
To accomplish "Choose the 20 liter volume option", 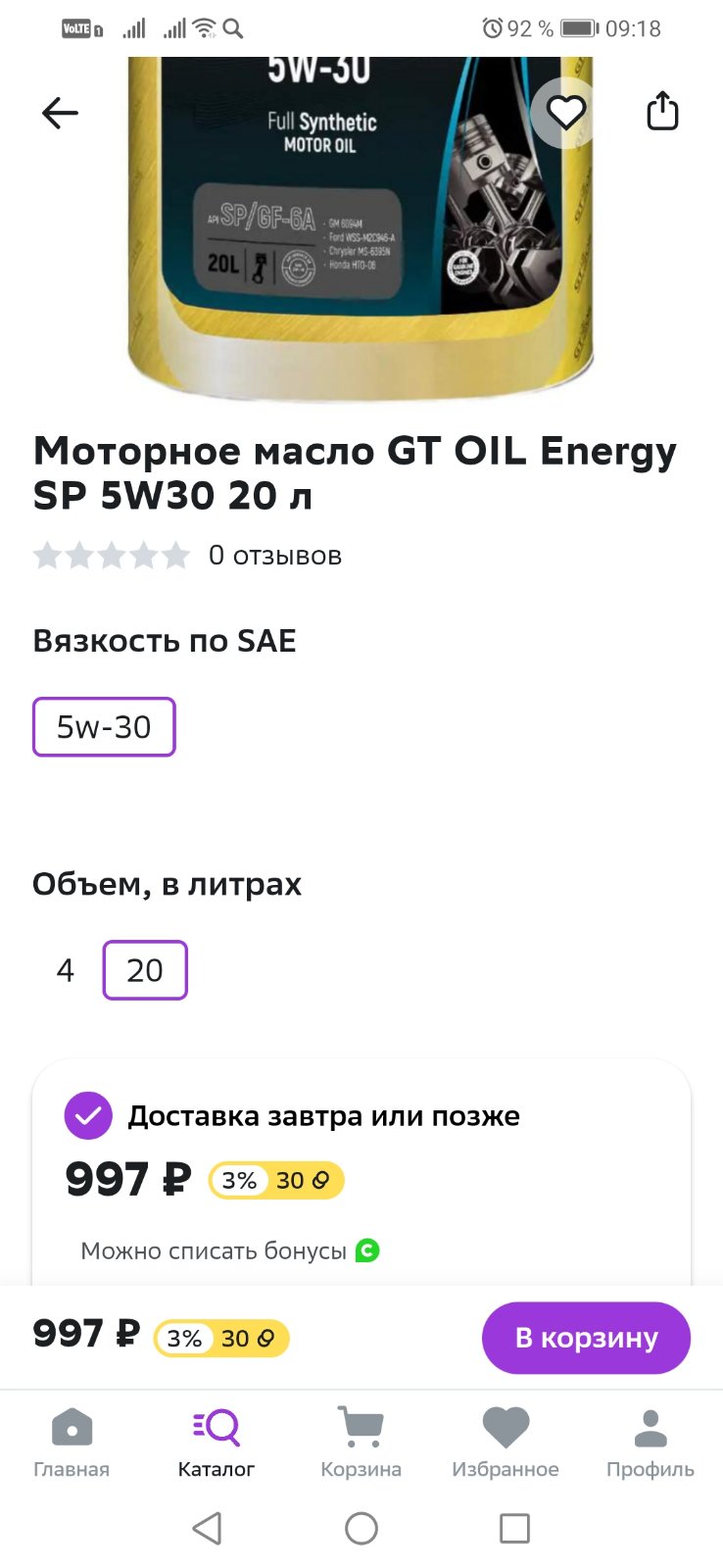I will 145,970.
